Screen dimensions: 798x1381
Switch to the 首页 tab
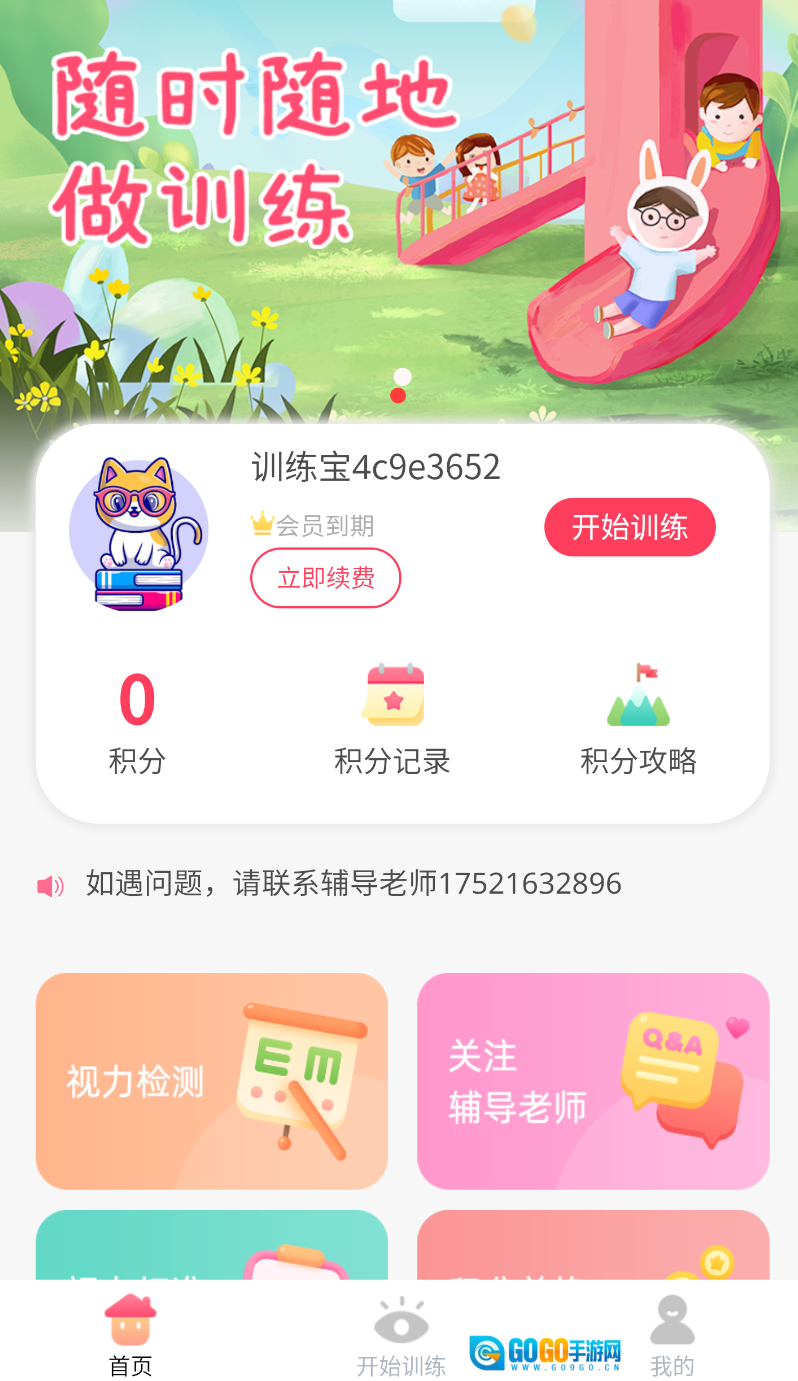click(x=131, y=1335)
